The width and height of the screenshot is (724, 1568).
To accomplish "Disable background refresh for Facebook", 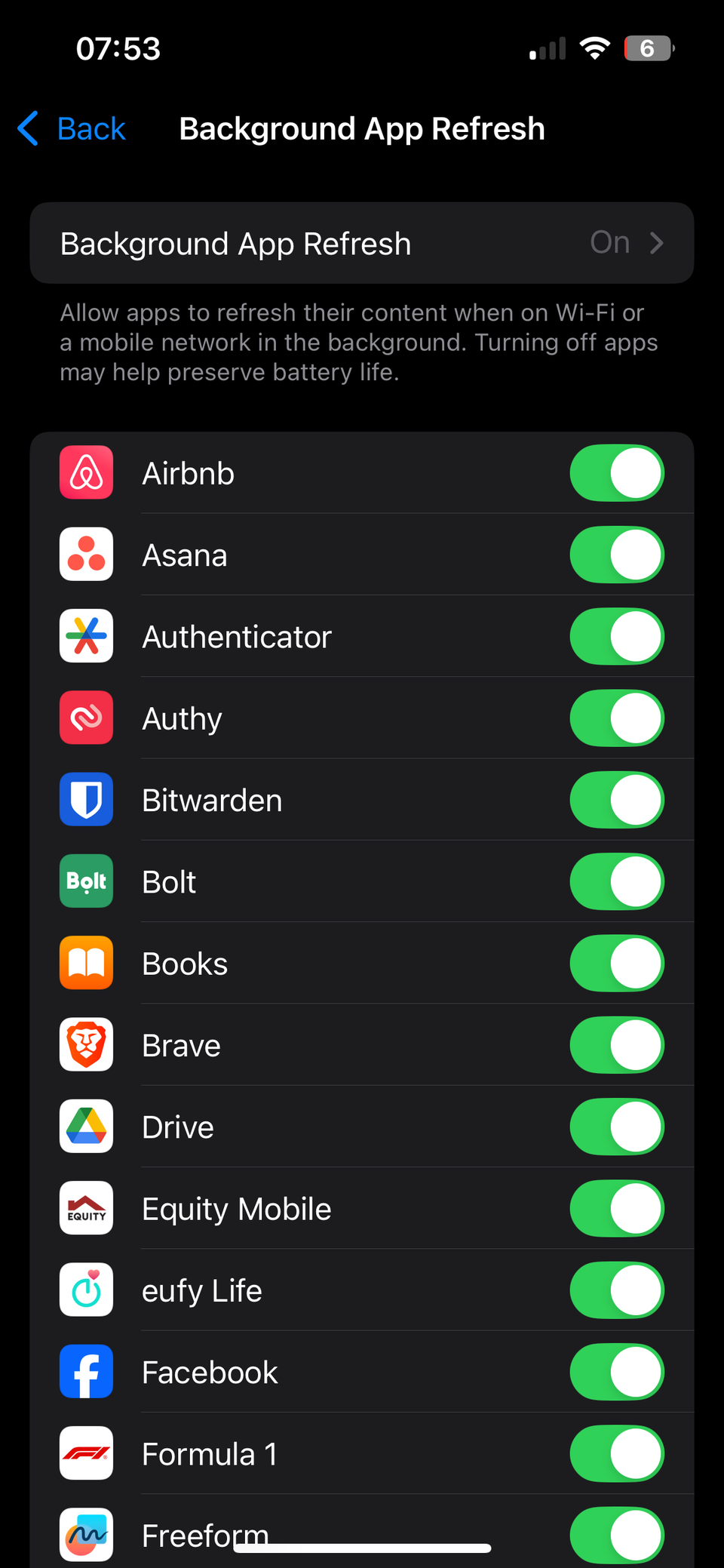I will 616,1372.
